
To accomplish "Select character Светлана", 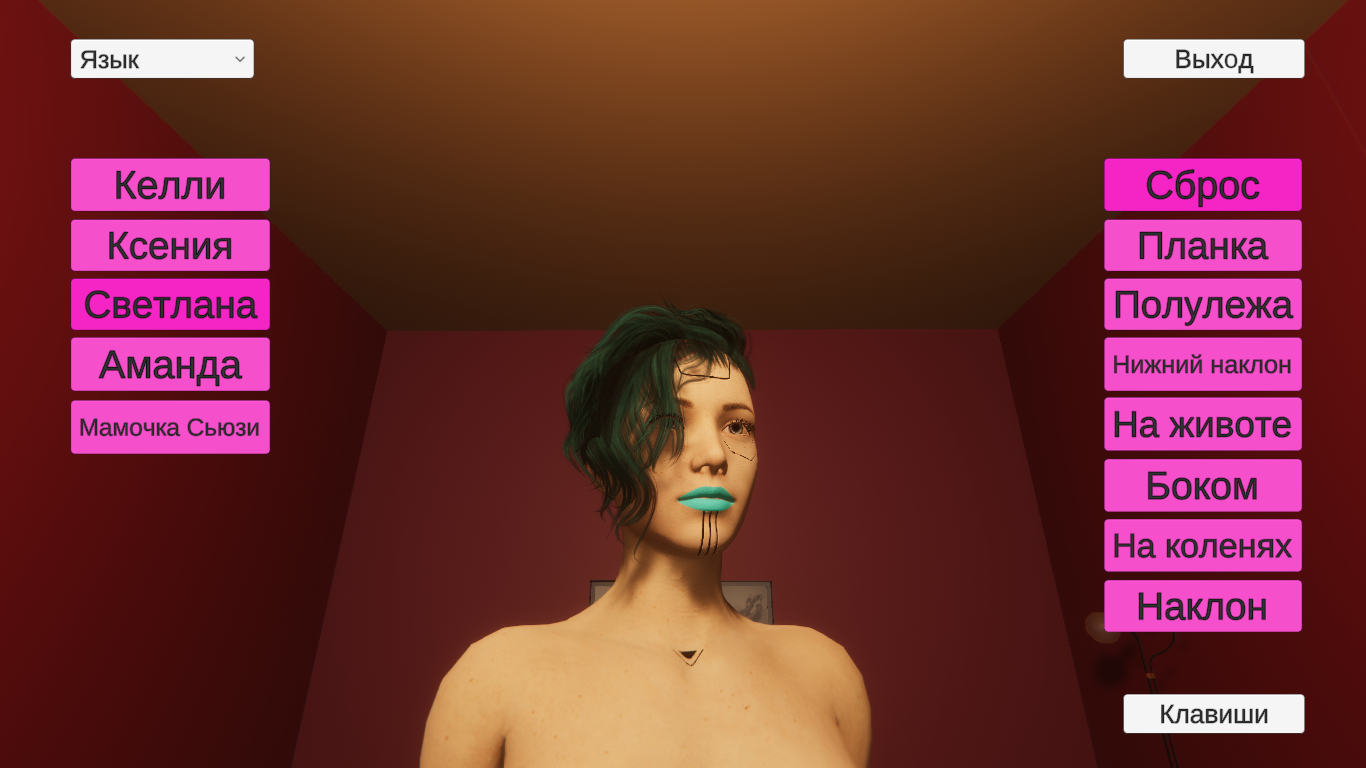I will pos(170,304).
